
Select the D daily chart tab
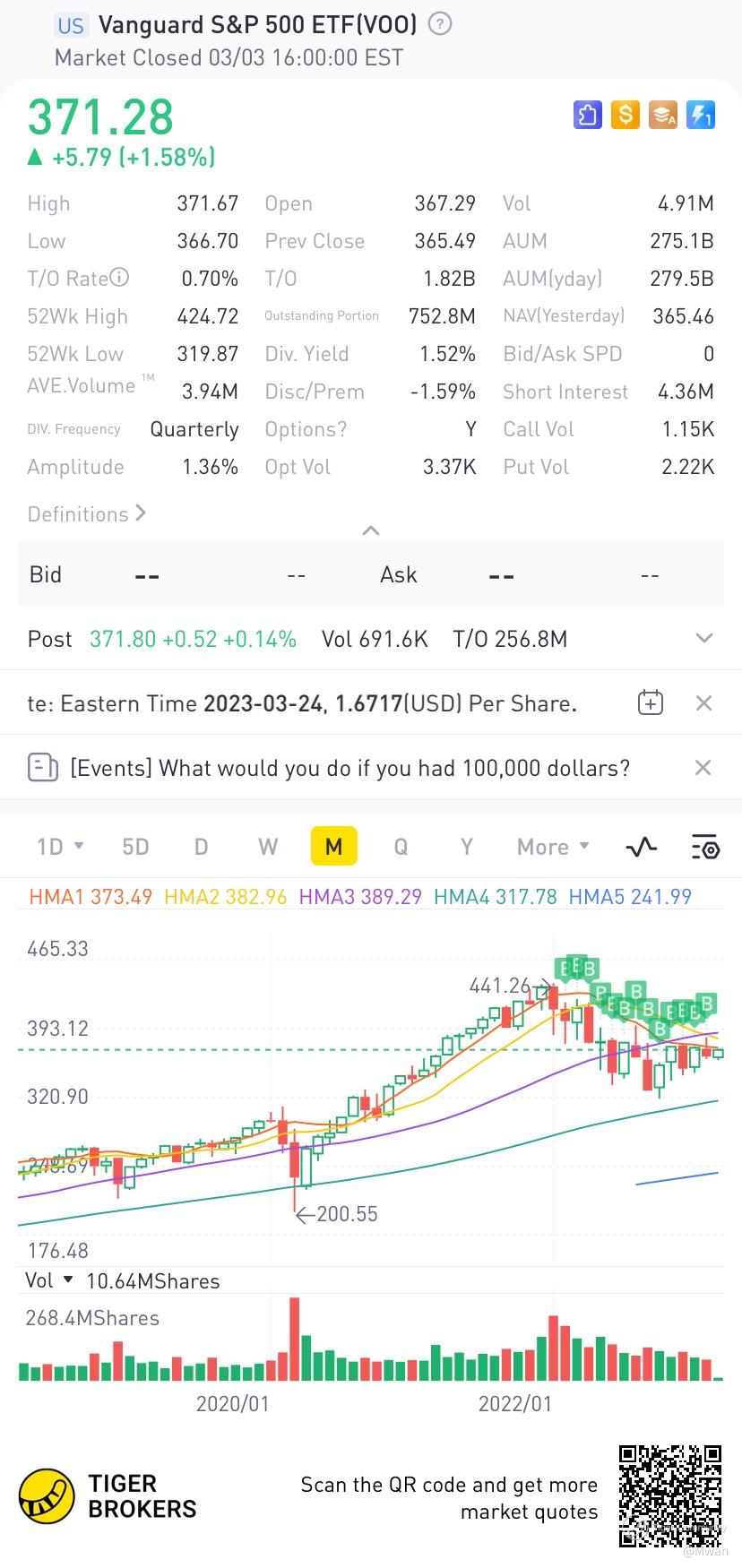click(x=201, y=847)
